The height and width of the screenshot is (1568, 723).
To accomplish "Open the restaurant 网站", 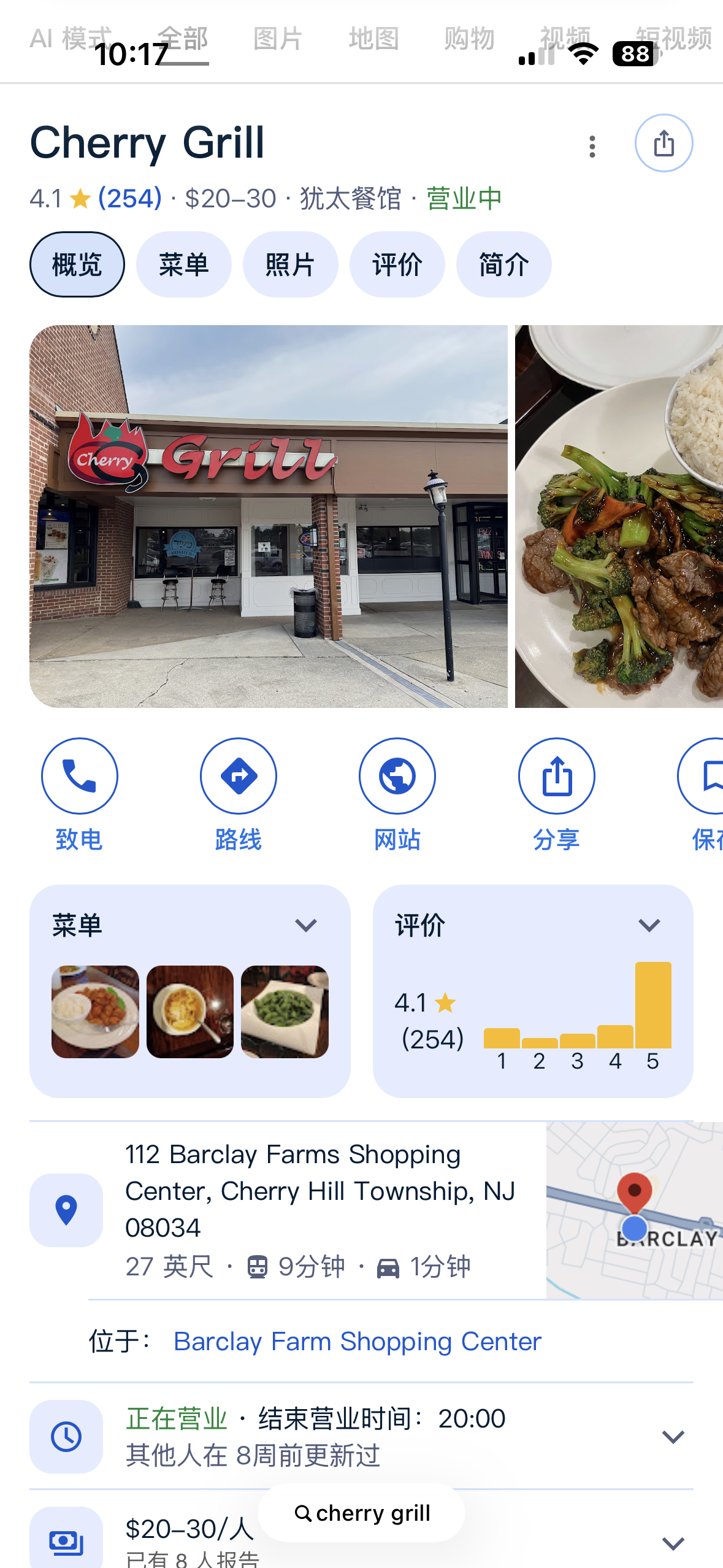I will click(x=397, y=776).
